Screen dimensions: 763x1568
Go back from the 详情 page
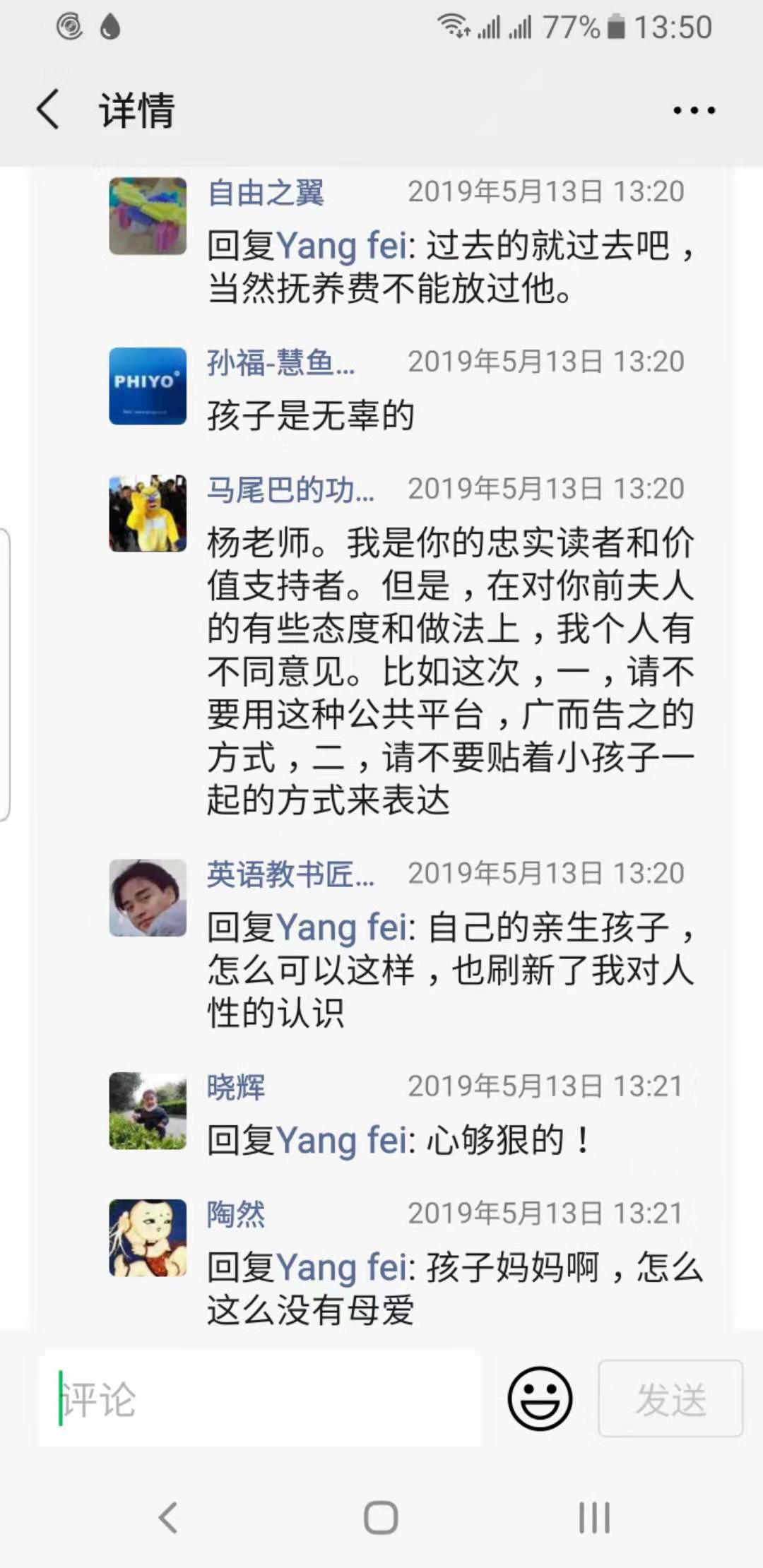pos(48,109)
